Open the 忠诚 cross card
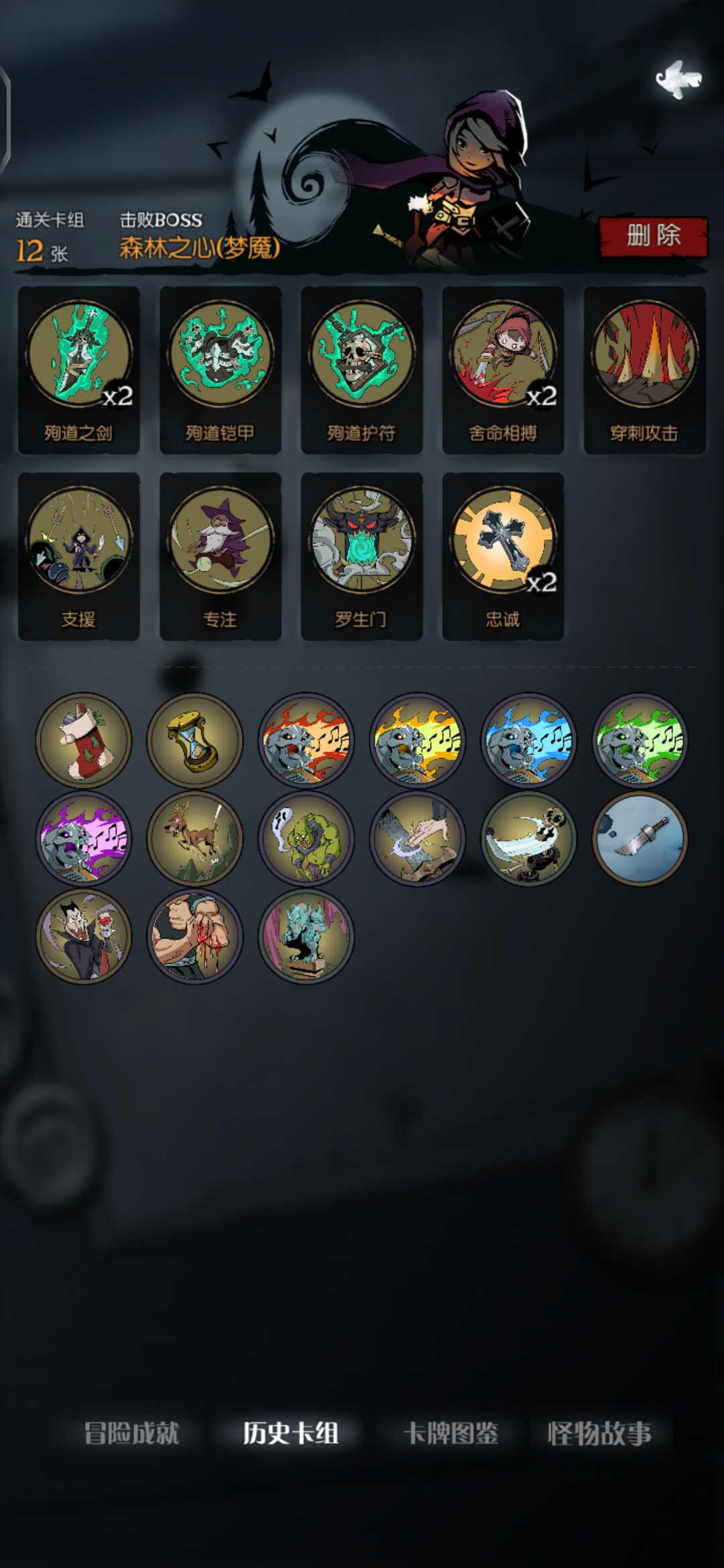Image resolution: width=724 pixels, height=1568 pixels. click(503, 556)
